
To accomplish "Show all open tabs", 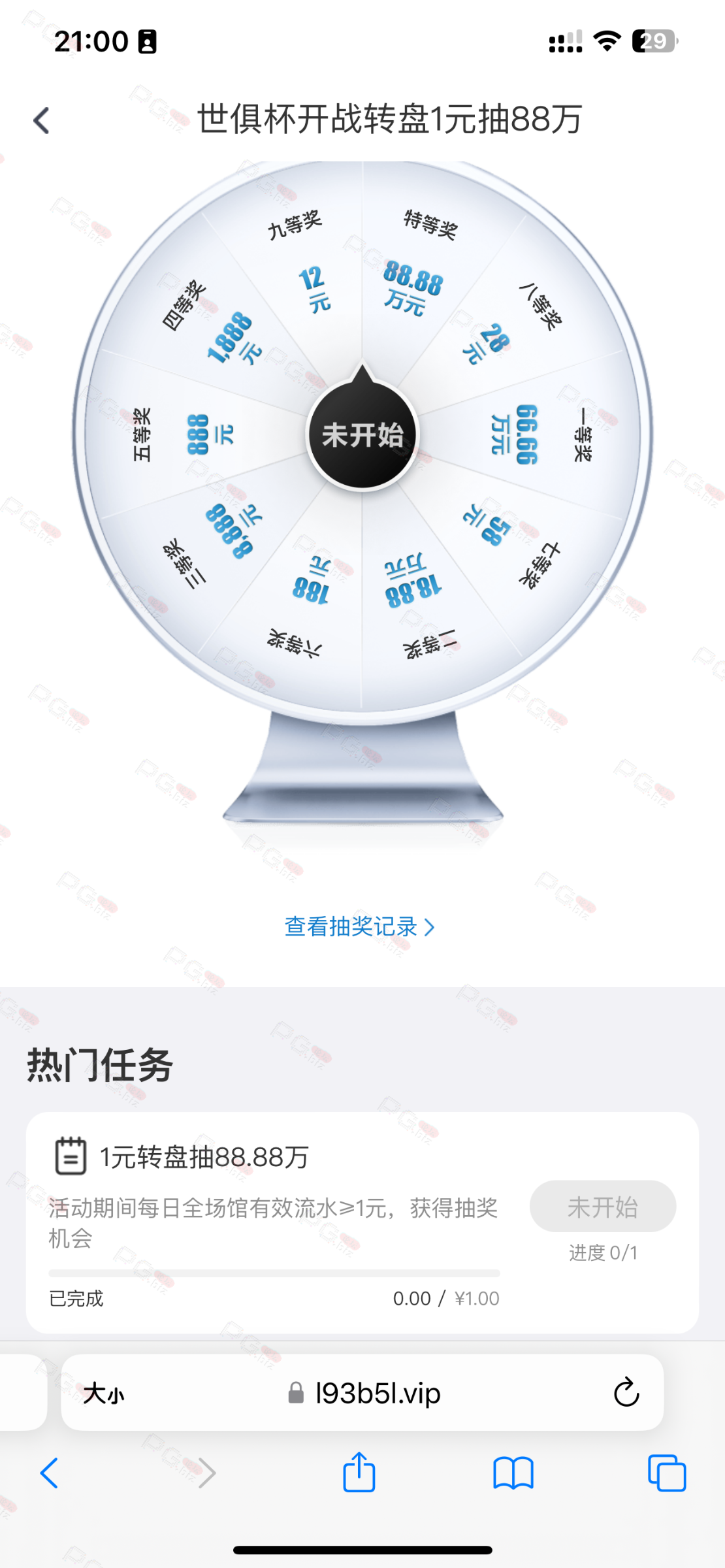I will (x=667, y=1473).
